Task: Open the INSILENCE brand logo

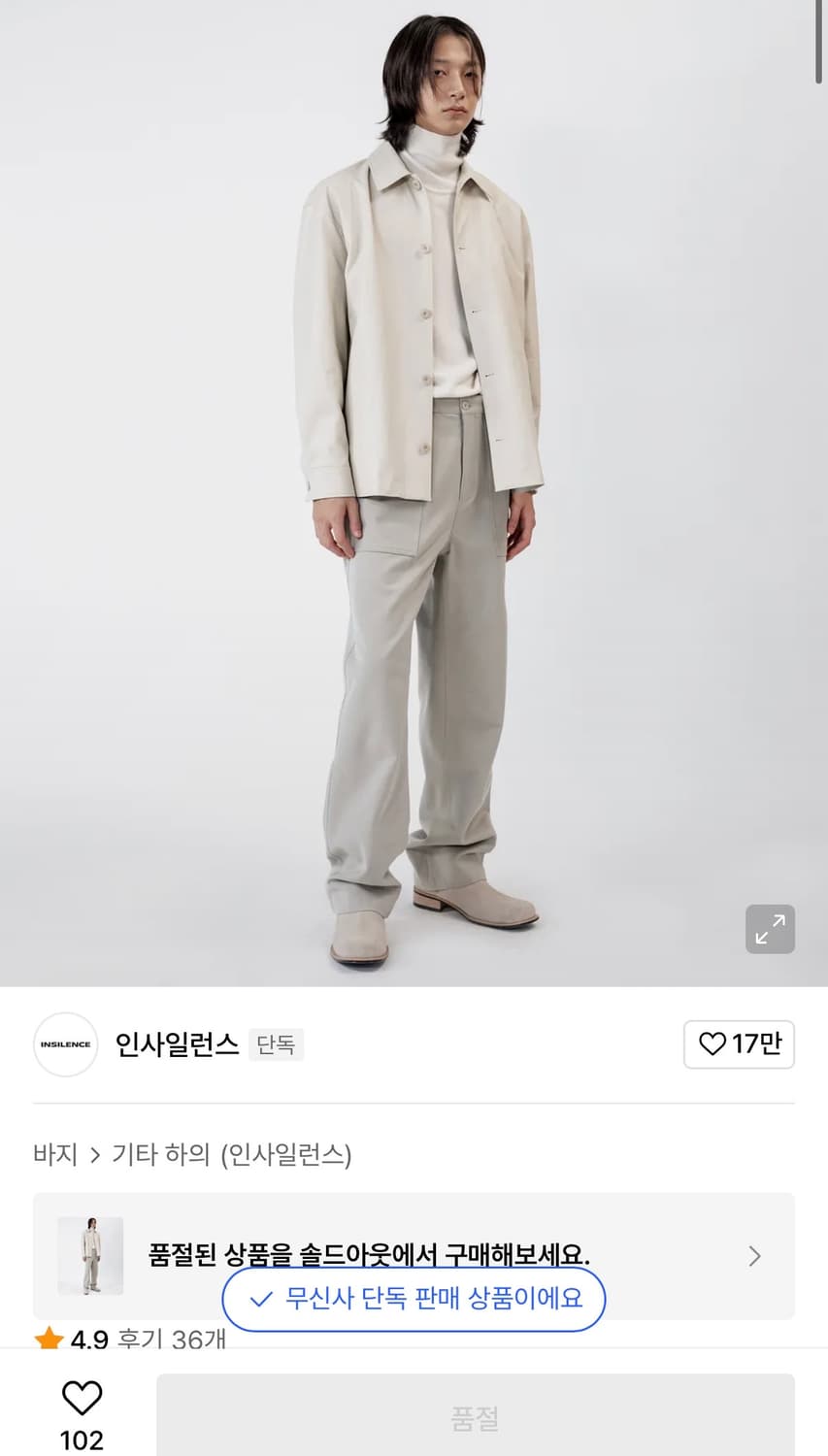Action: 65,1045
